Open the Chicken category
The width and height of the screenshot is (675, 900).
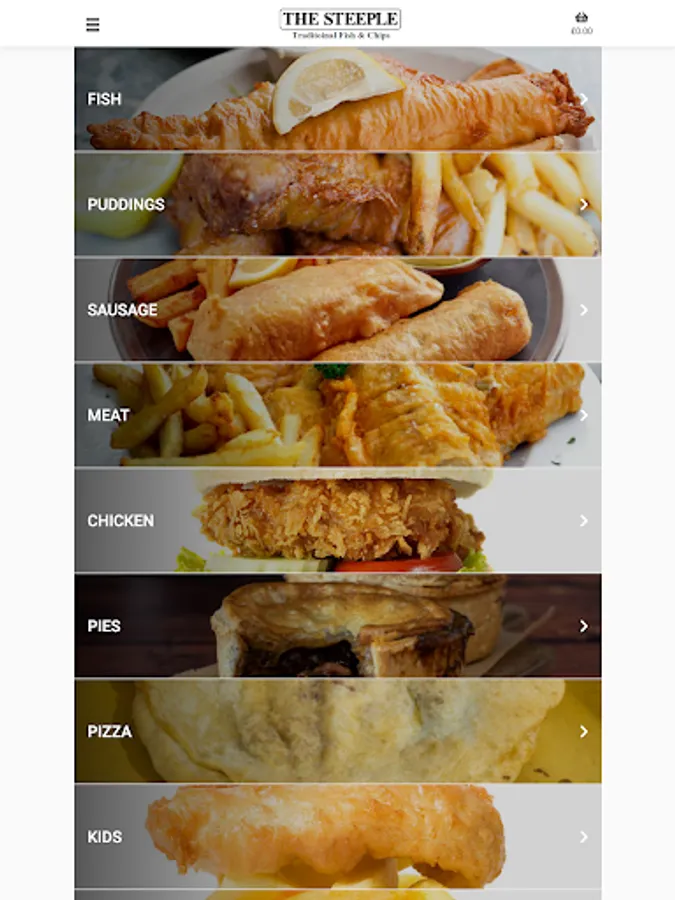pyautogui.click(x=338, y=520)
